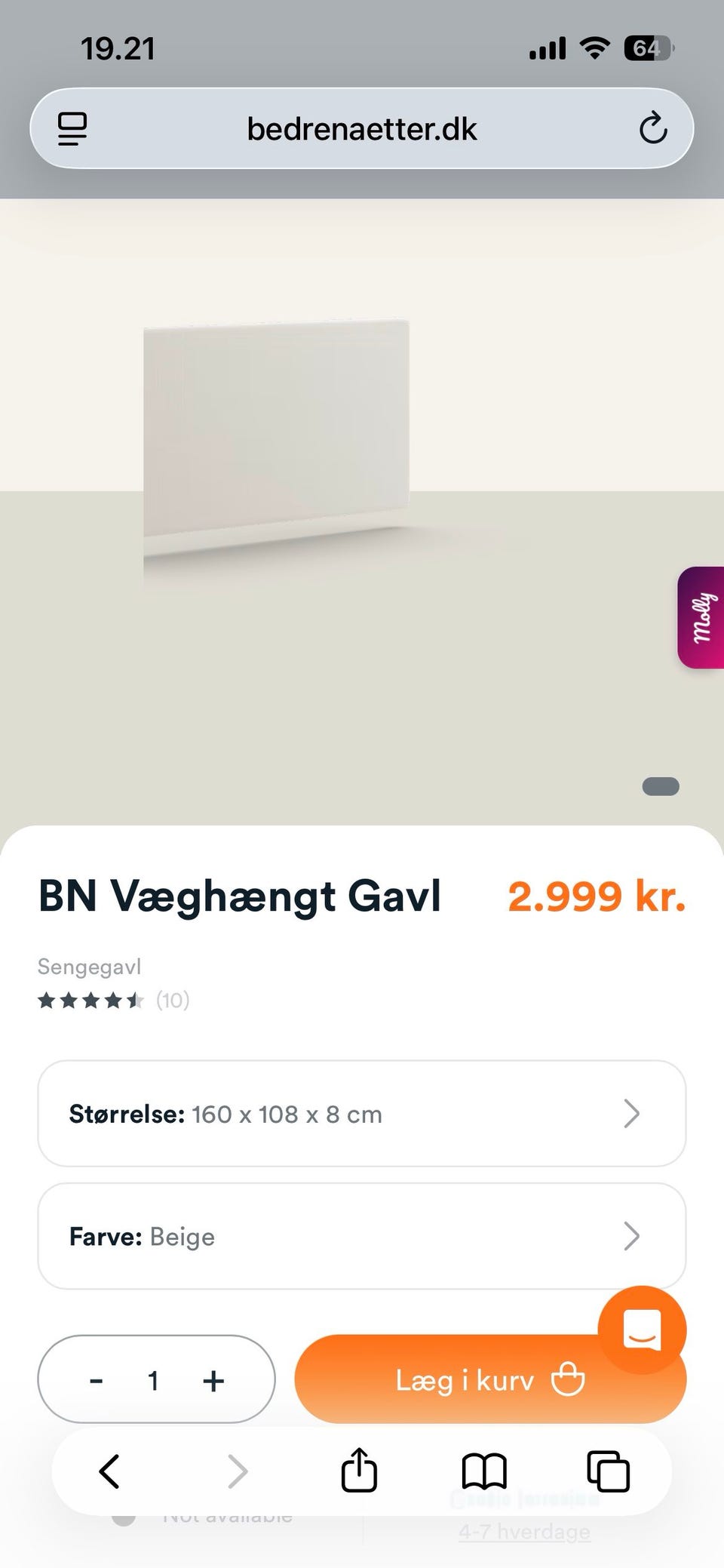Select the current quantity value 1
724x1568 pixels.
[155, 1379]
